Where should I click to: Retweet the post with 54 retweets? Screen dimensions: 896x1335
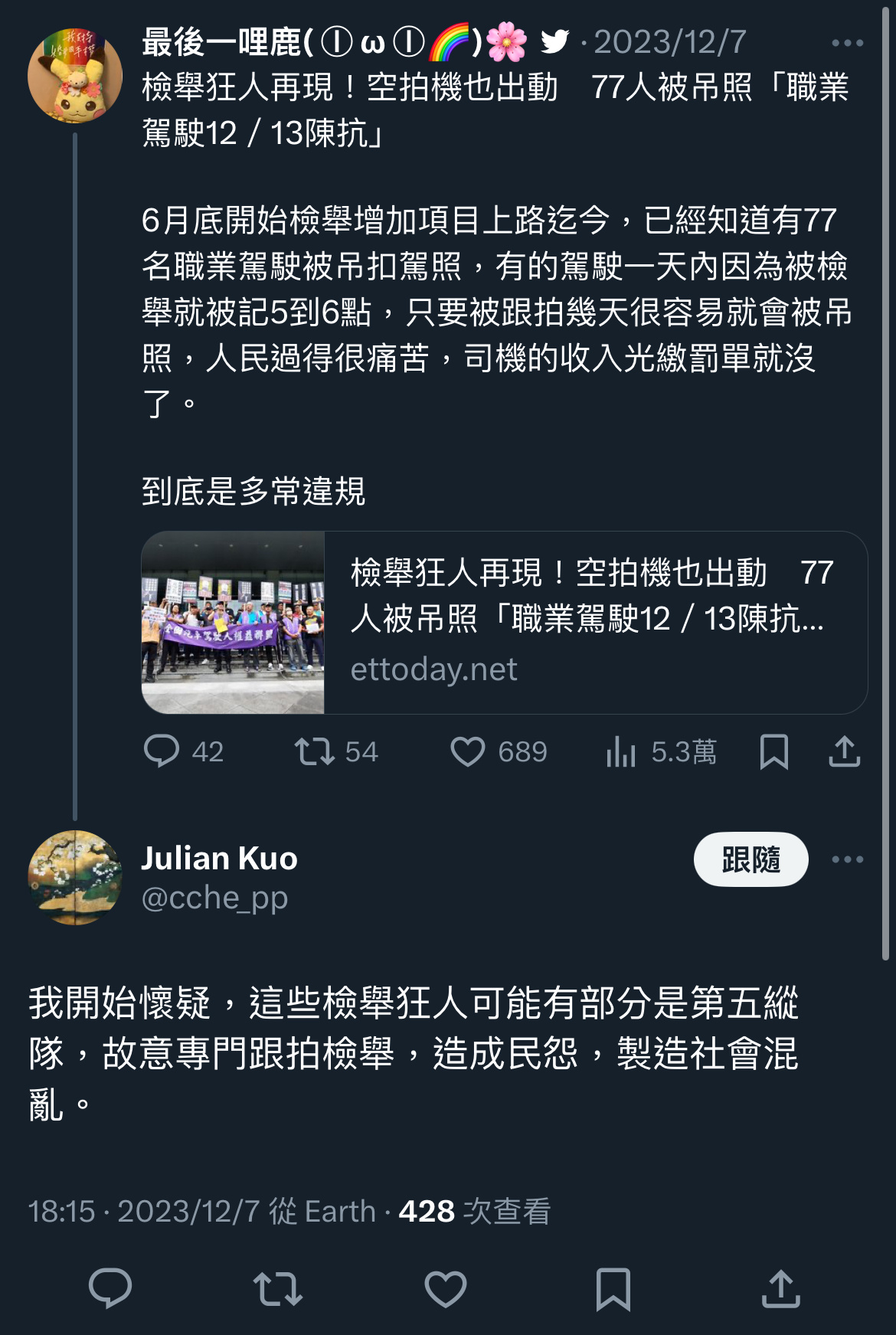click(315, 751)
